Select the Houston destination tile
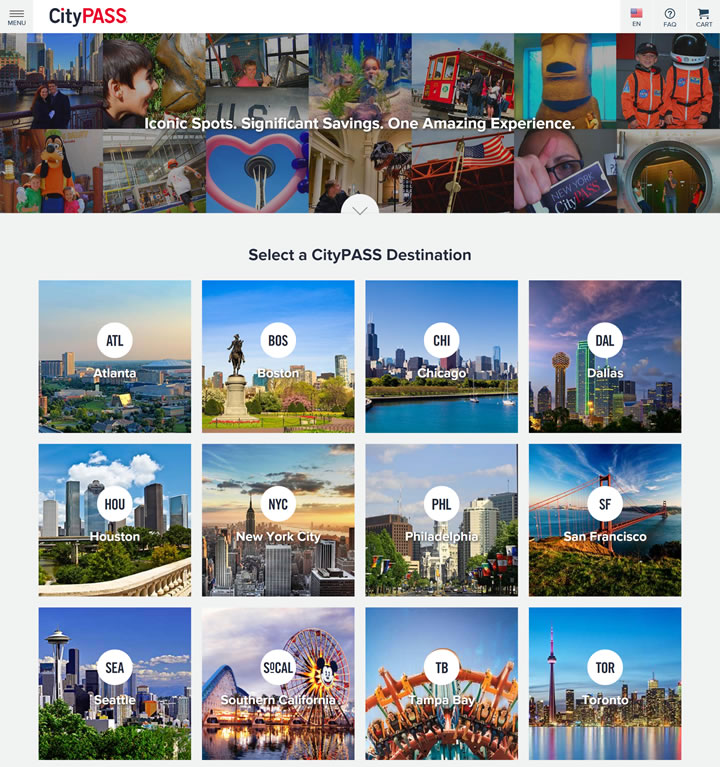Screen dimensions: 720x767 [x=115, y=520]
